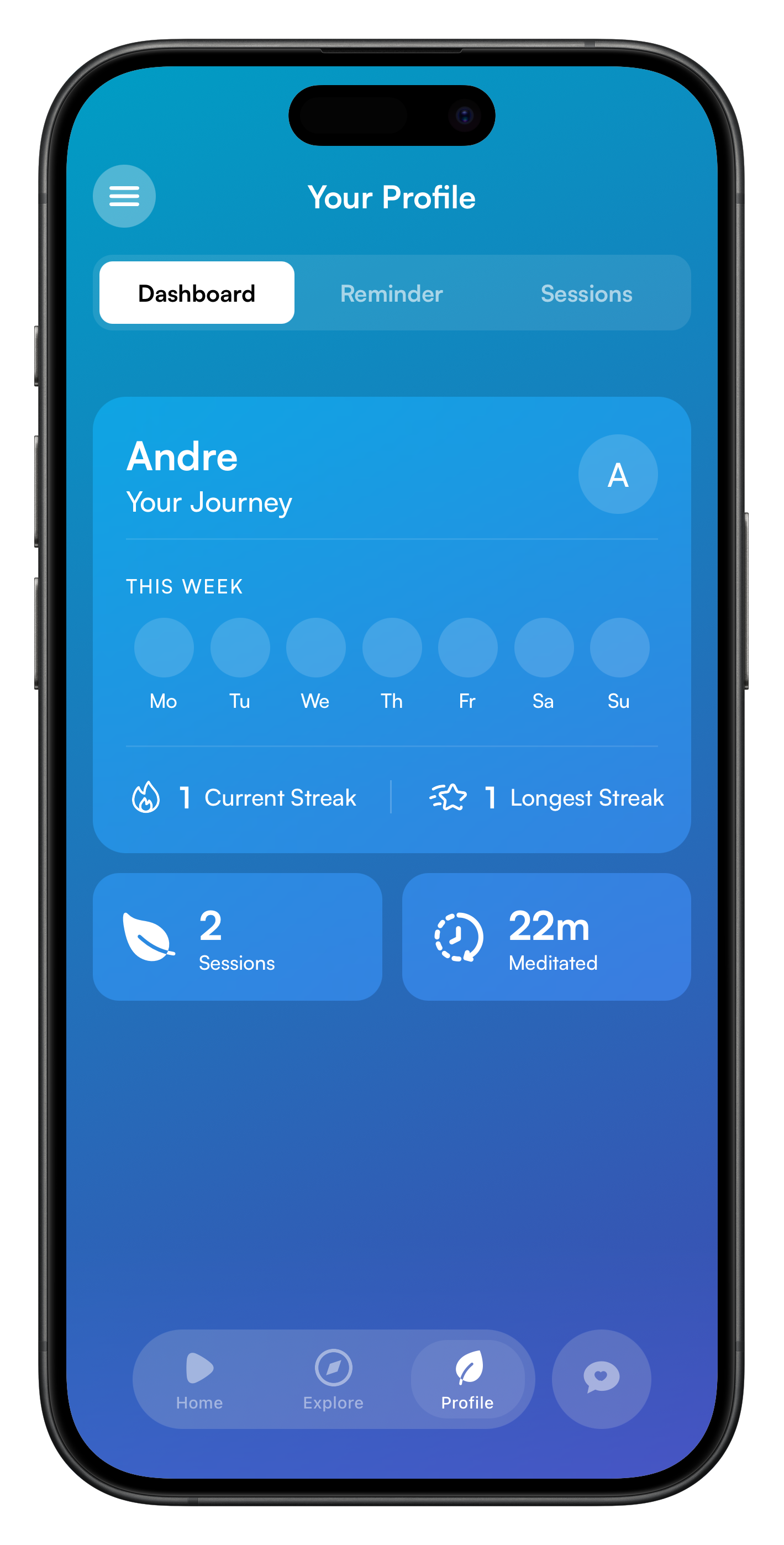
Task: Switch to the Reminder tab
Action: click(x=391, y=293)
